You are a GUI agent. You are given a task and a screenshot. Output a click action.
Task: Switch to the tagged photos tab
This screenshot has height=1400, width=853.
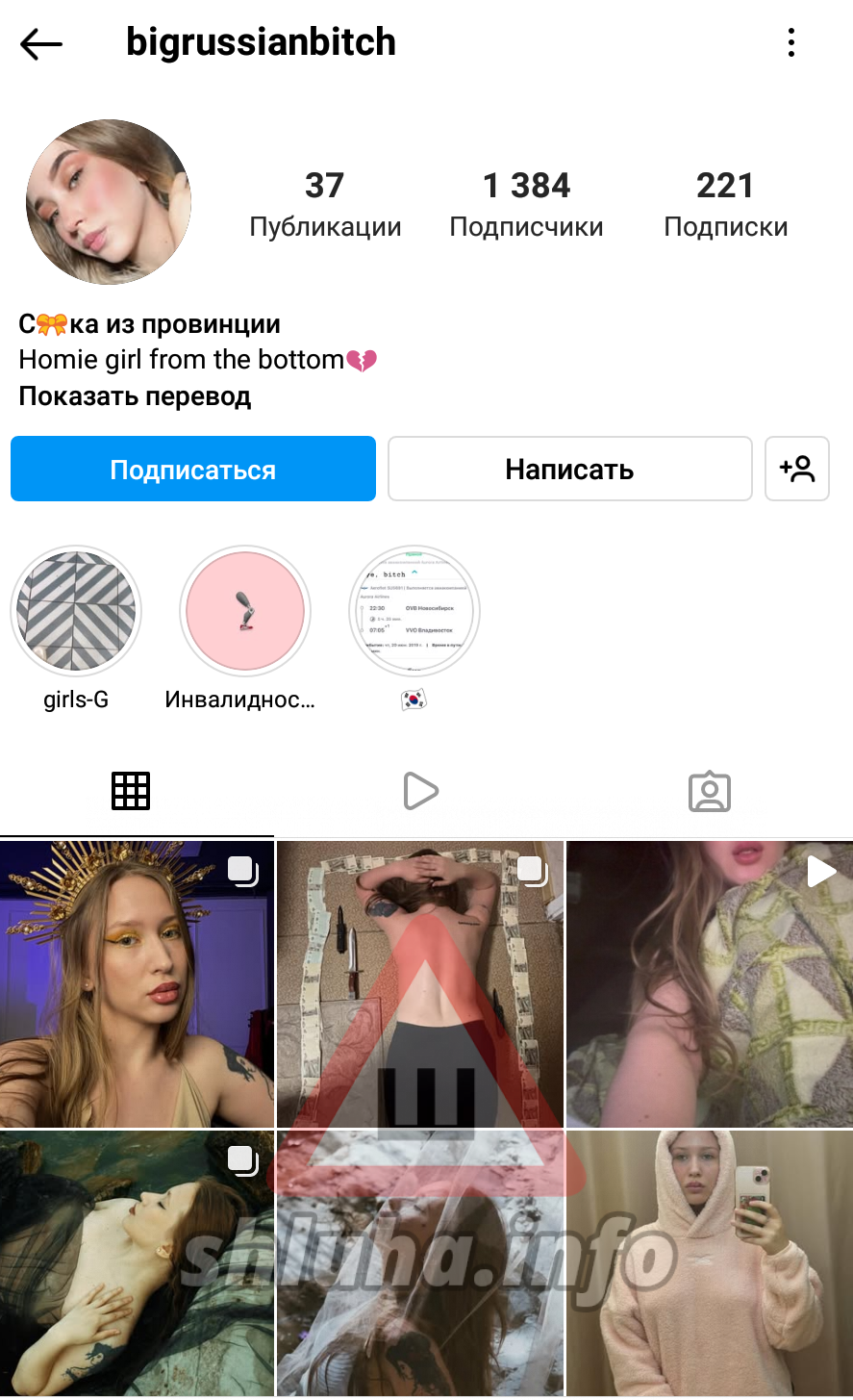point(710,791)
